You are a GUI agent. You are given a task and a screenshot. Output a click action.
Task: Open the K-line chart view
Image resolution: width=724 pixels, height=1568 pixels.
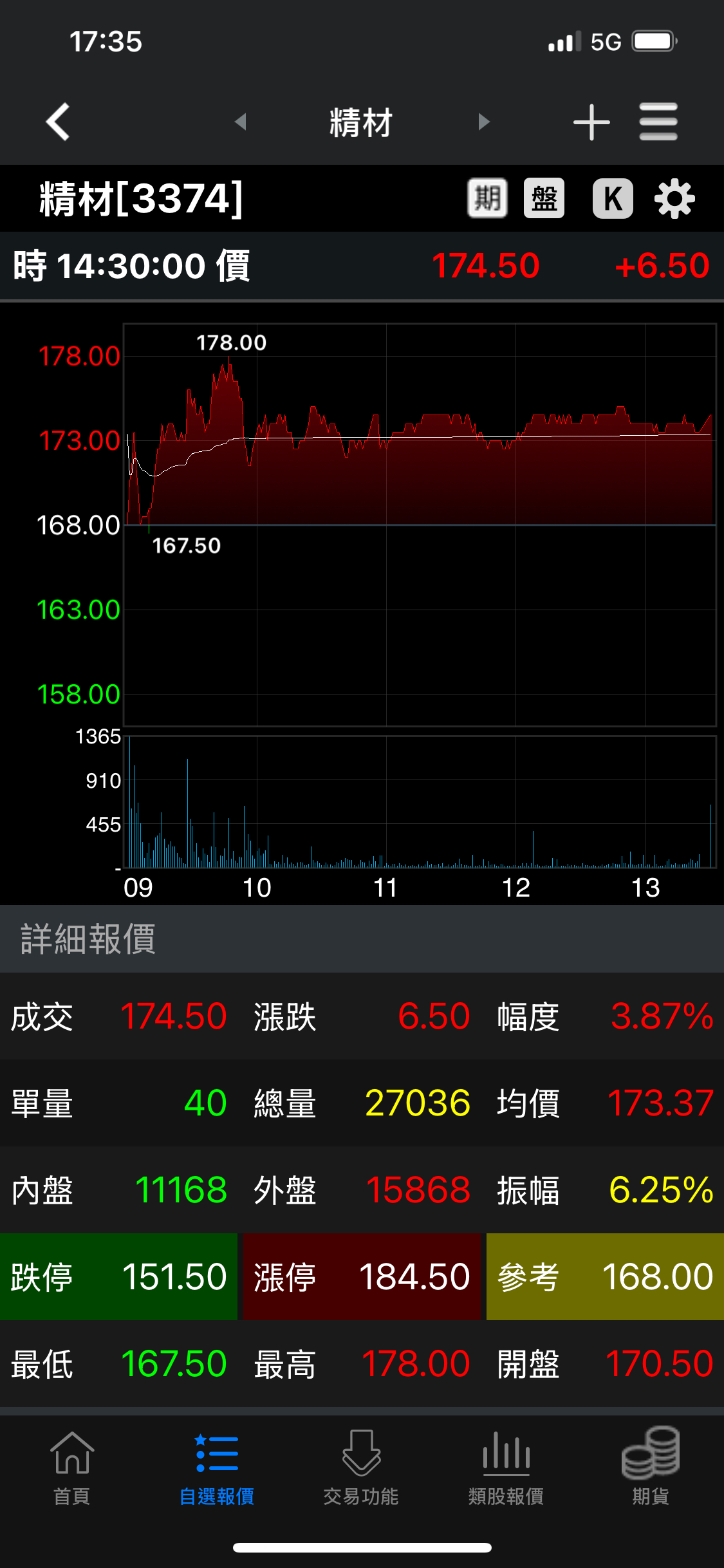coord(612,198)
